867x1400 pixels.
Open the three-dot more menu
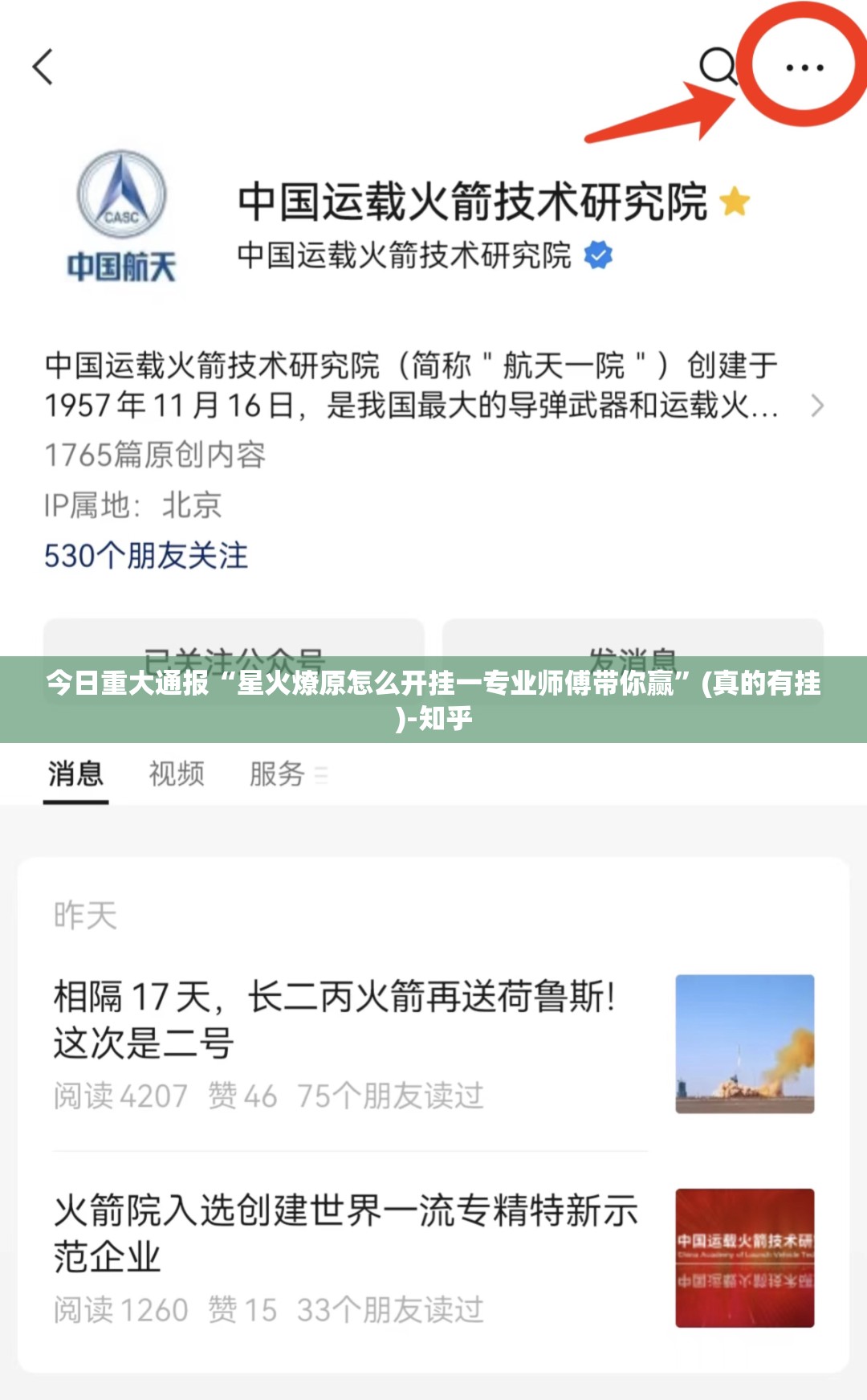coord(804,67)
